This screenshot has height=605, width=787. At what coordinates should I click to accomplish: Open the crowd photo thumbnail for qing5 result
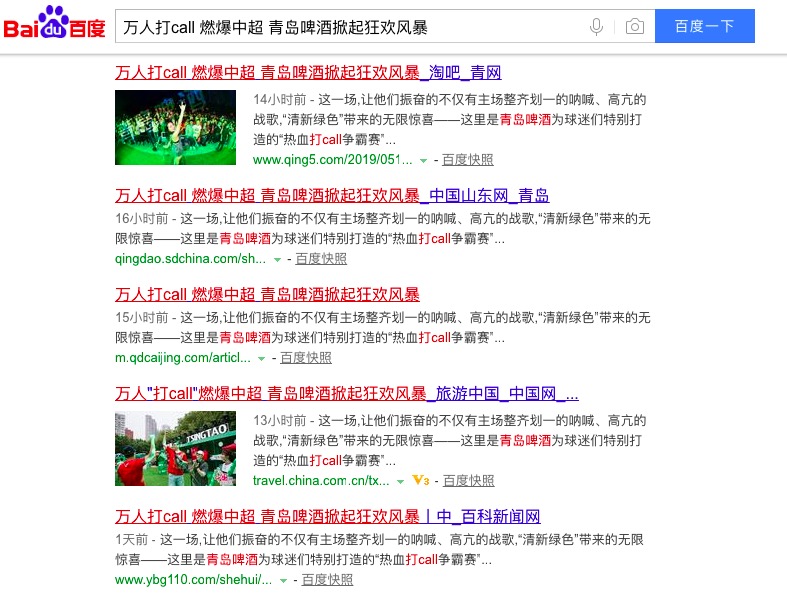175,127
